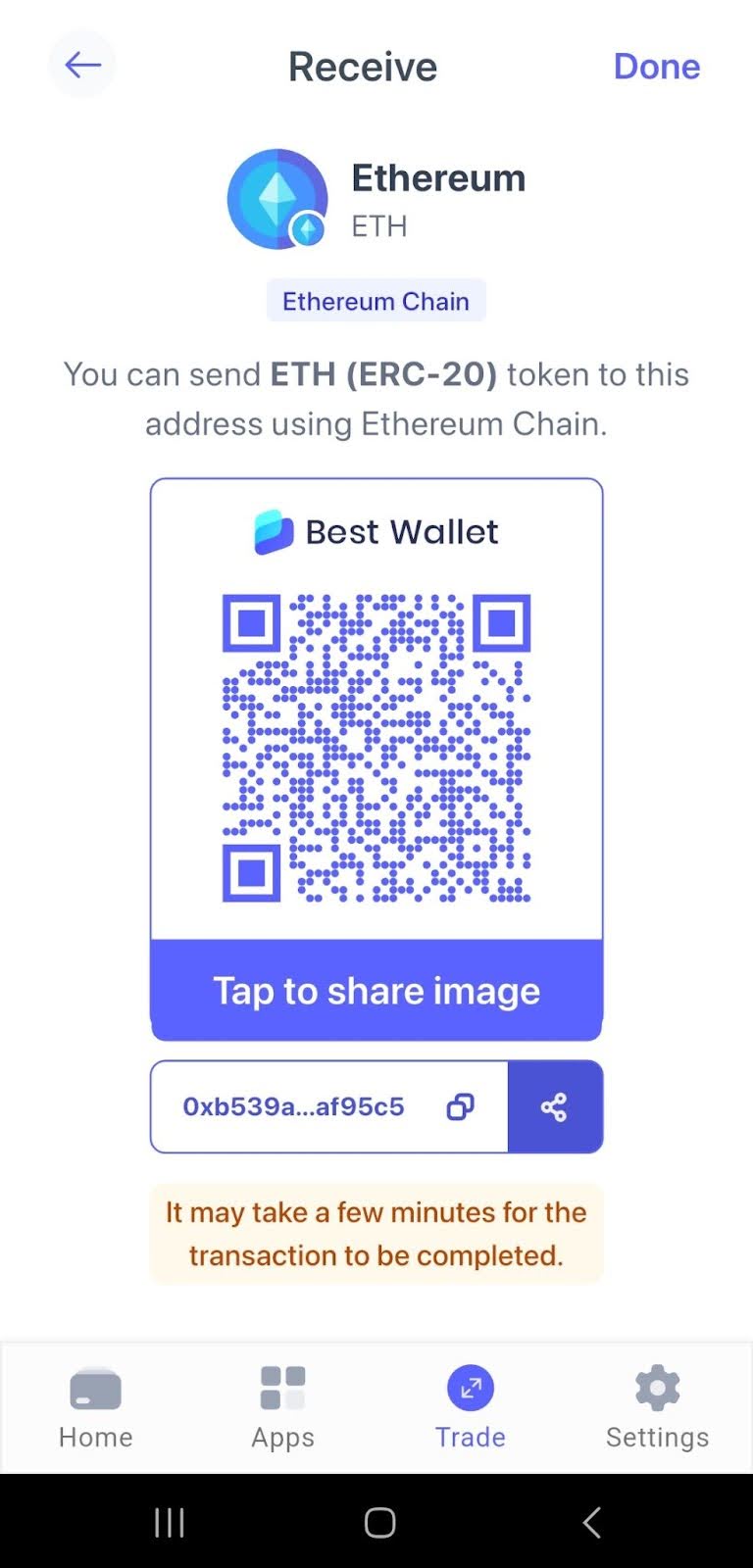The image size is (753, 1568).
Task: Go back using the arrow at top
Action: (82, 66)
